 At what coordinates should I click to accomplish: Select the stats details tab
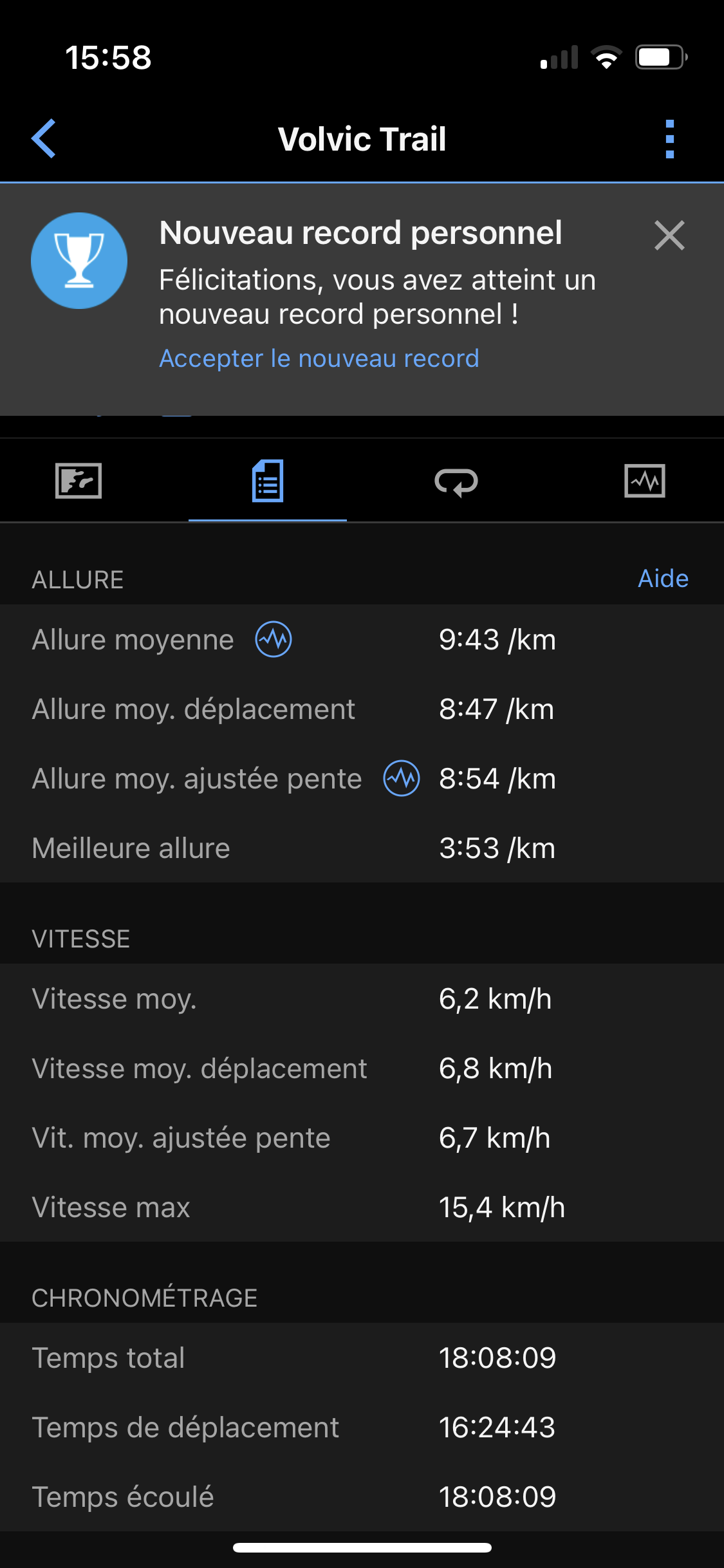[268, 481]
